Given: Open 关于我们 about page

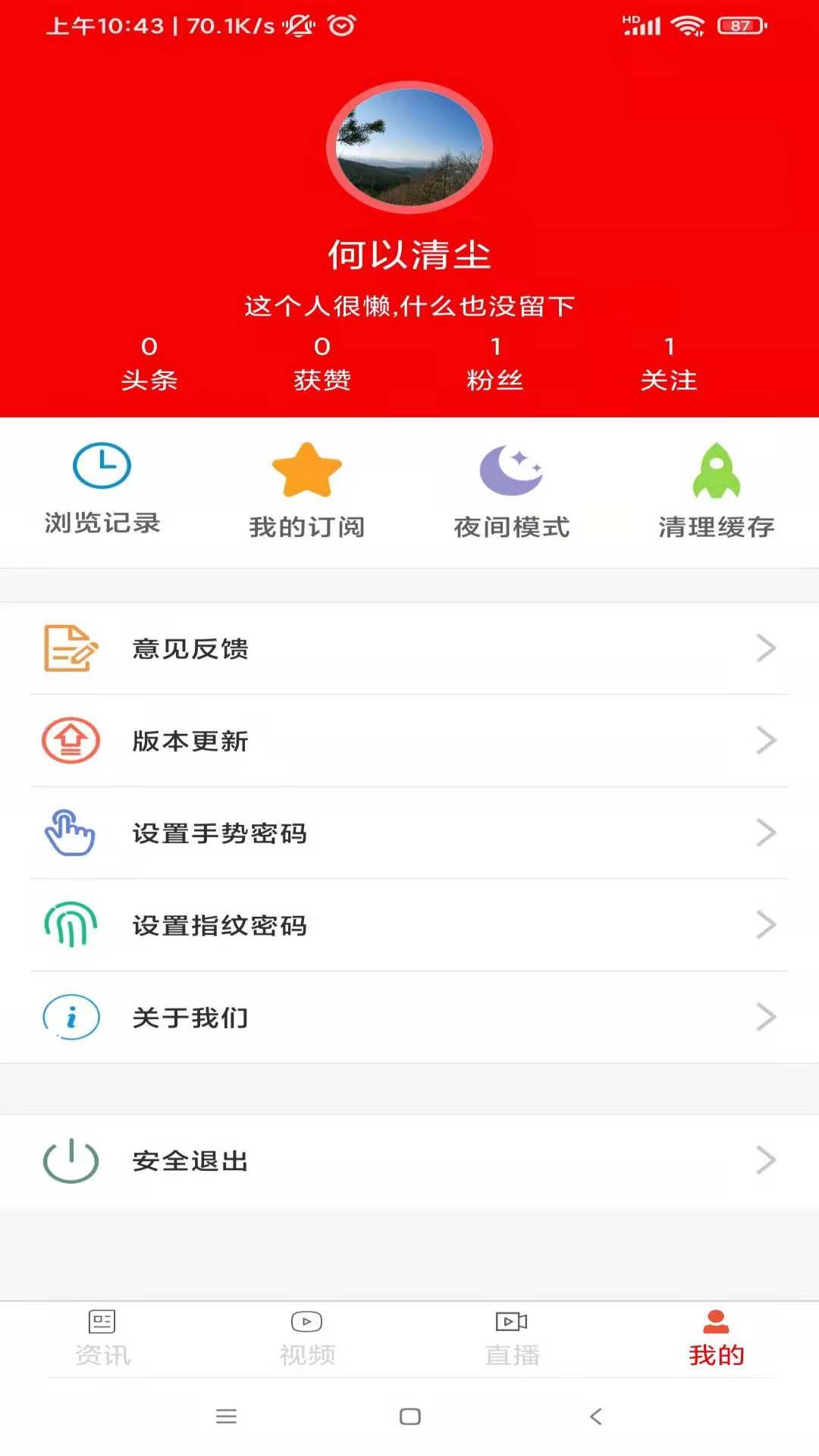Looking at the screenshot, I should click(x=409, y=1018).
